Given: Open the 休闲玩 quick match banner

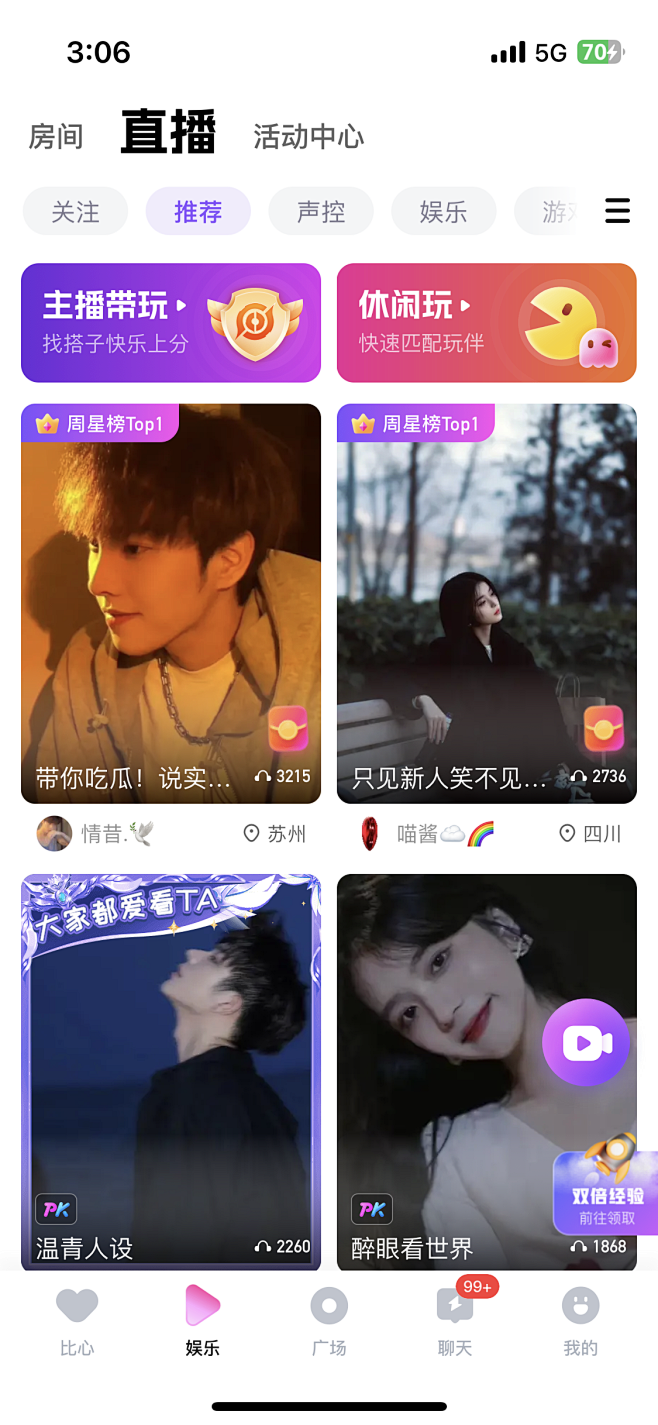Looking at the screenshot, I should pyautogui.click(x=486, y=323).
